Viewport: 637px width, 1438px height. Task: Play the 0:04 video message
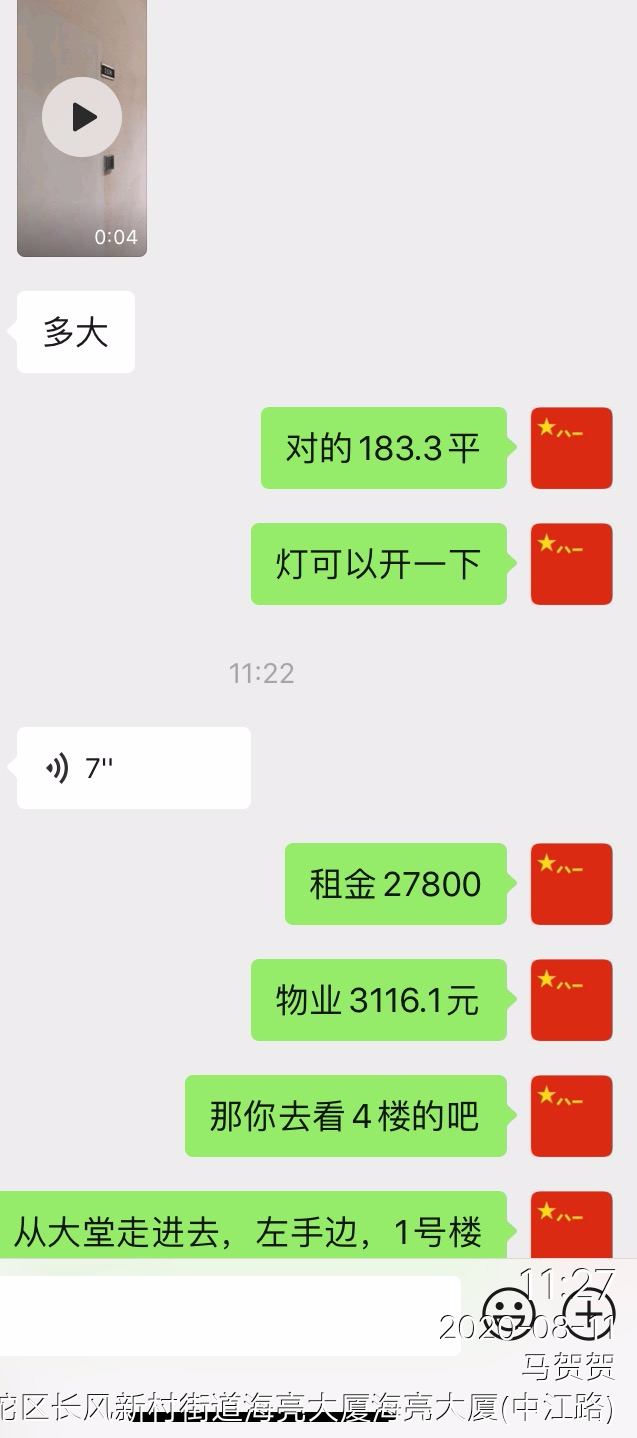(x=82, y=118)
